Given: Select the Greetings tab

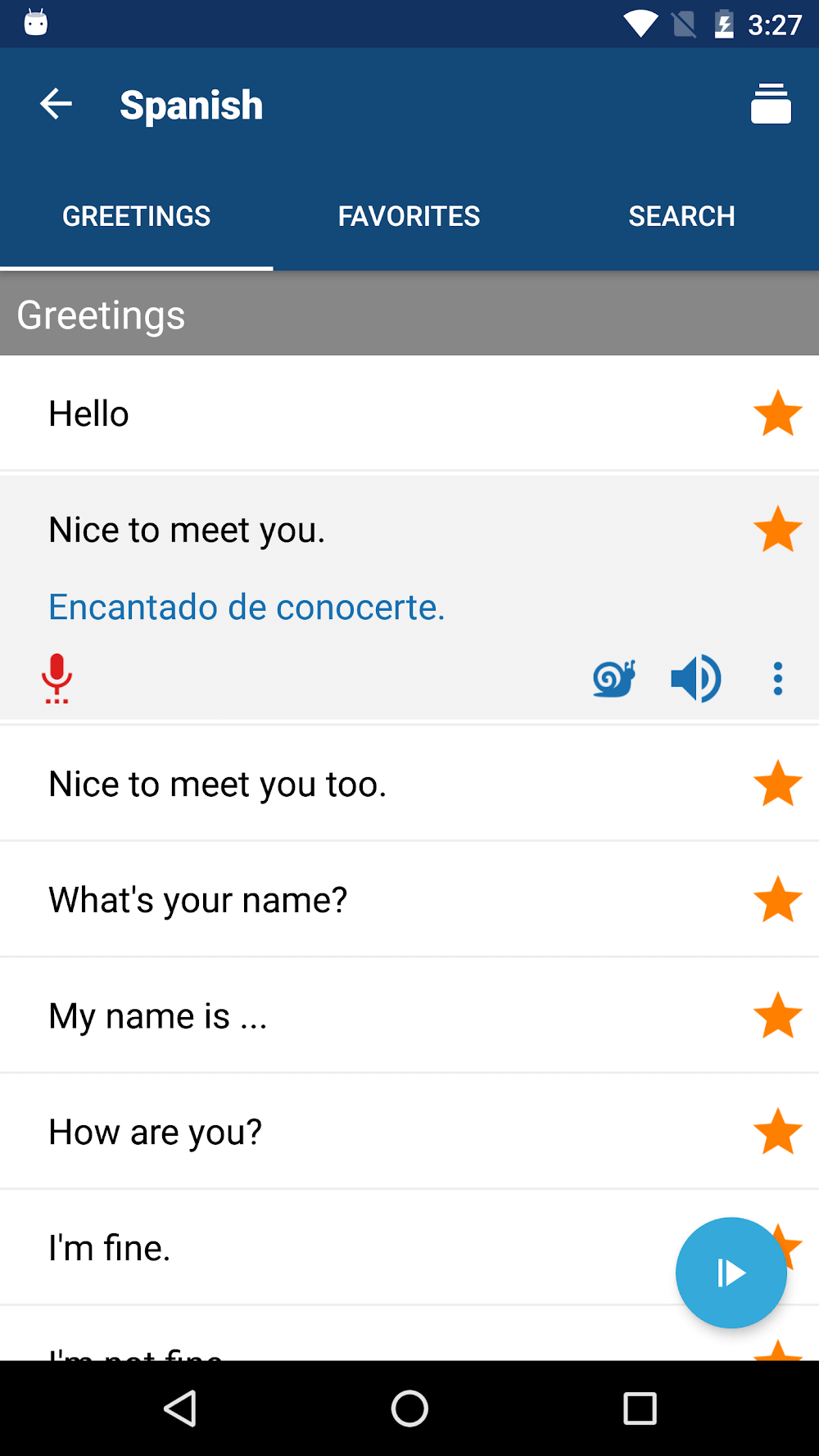Looking at the screenshot, I should click(137, 216).
